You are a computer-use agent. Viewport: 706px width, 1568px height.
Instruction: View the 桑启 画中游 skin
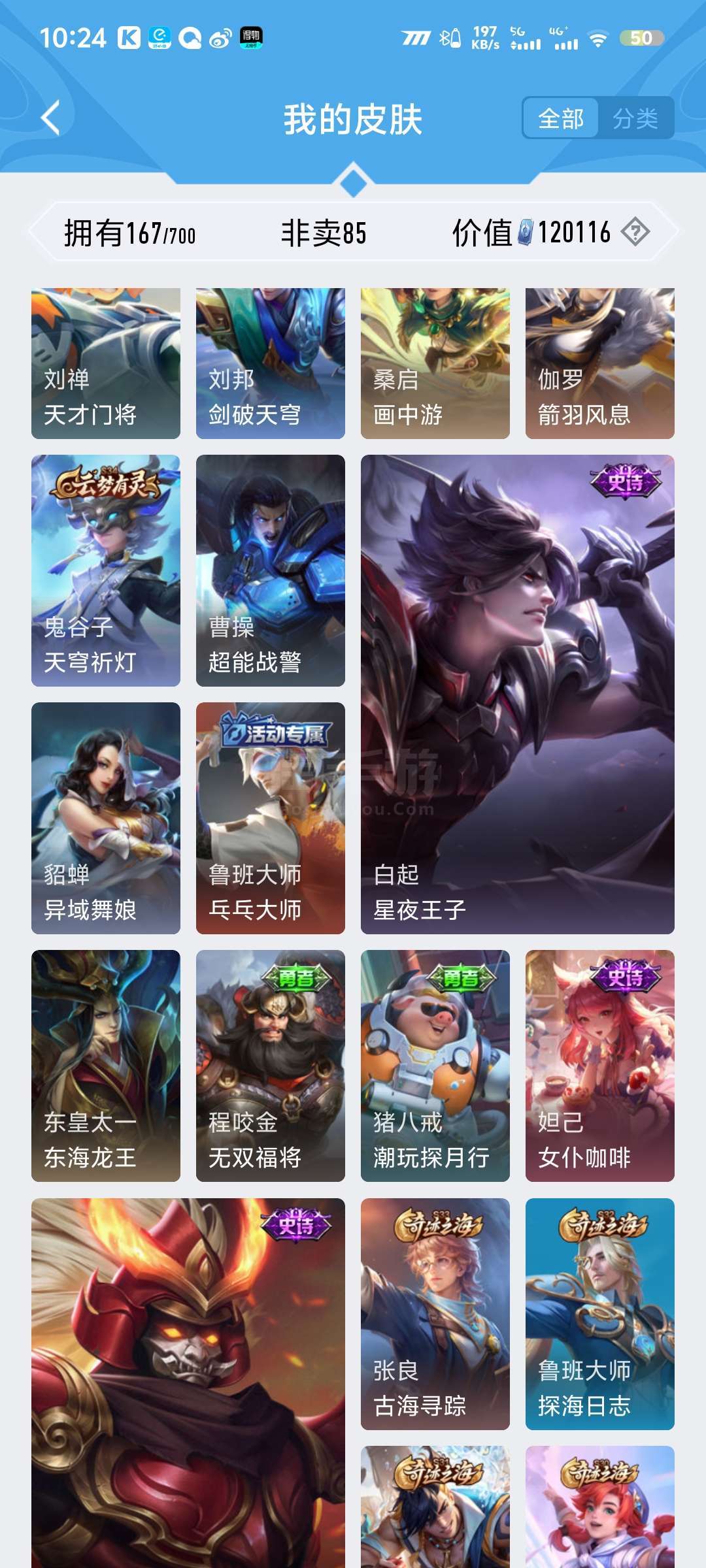435,363
